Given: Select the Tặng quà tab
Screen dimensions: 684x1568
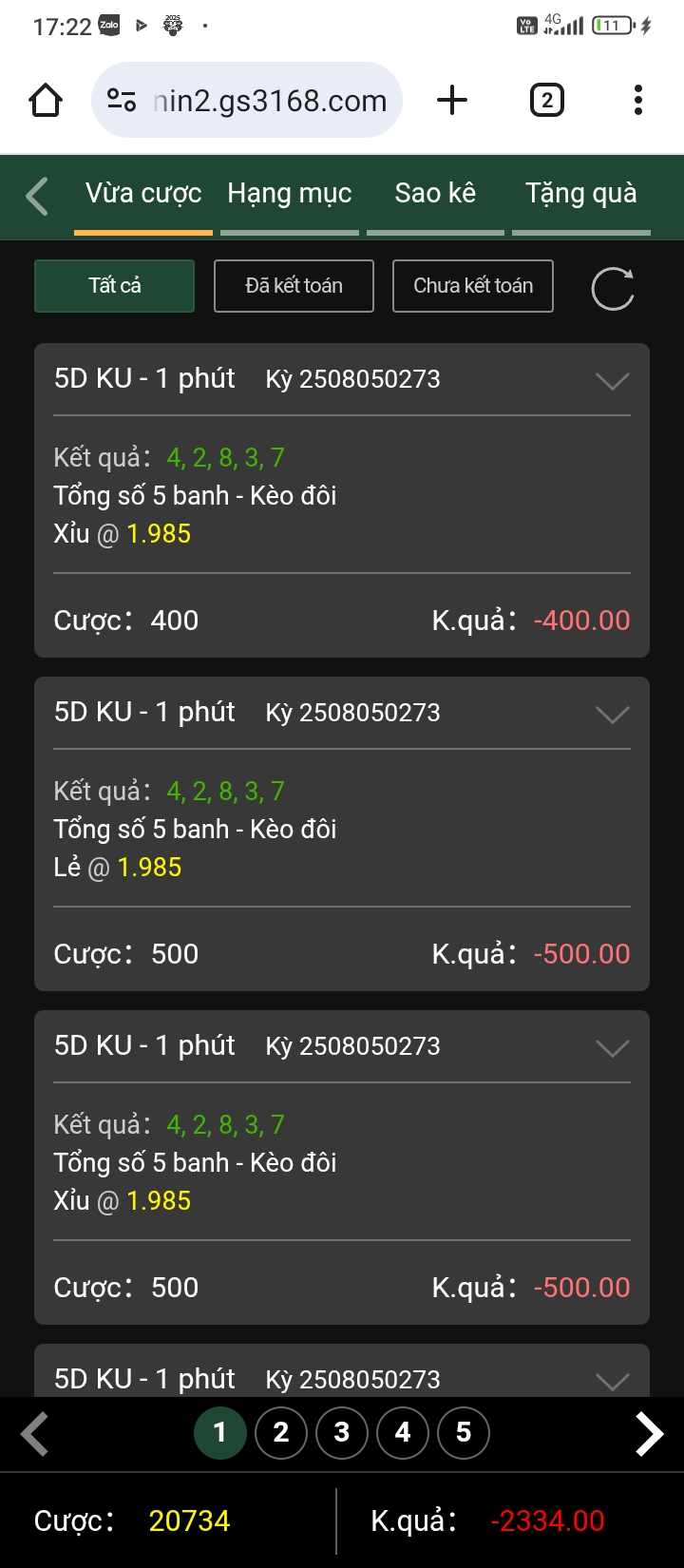Looking at the screenshot, I should [x=581, y=194].
